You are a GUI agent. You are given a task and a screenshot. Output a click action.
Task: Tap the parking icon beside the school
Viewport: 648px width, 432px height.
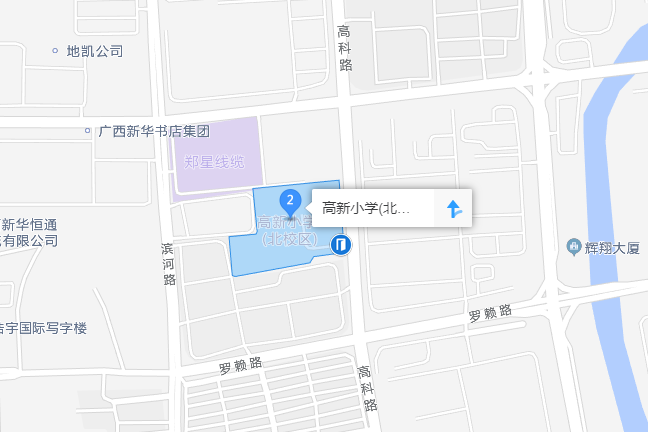(x=341, y=245)
